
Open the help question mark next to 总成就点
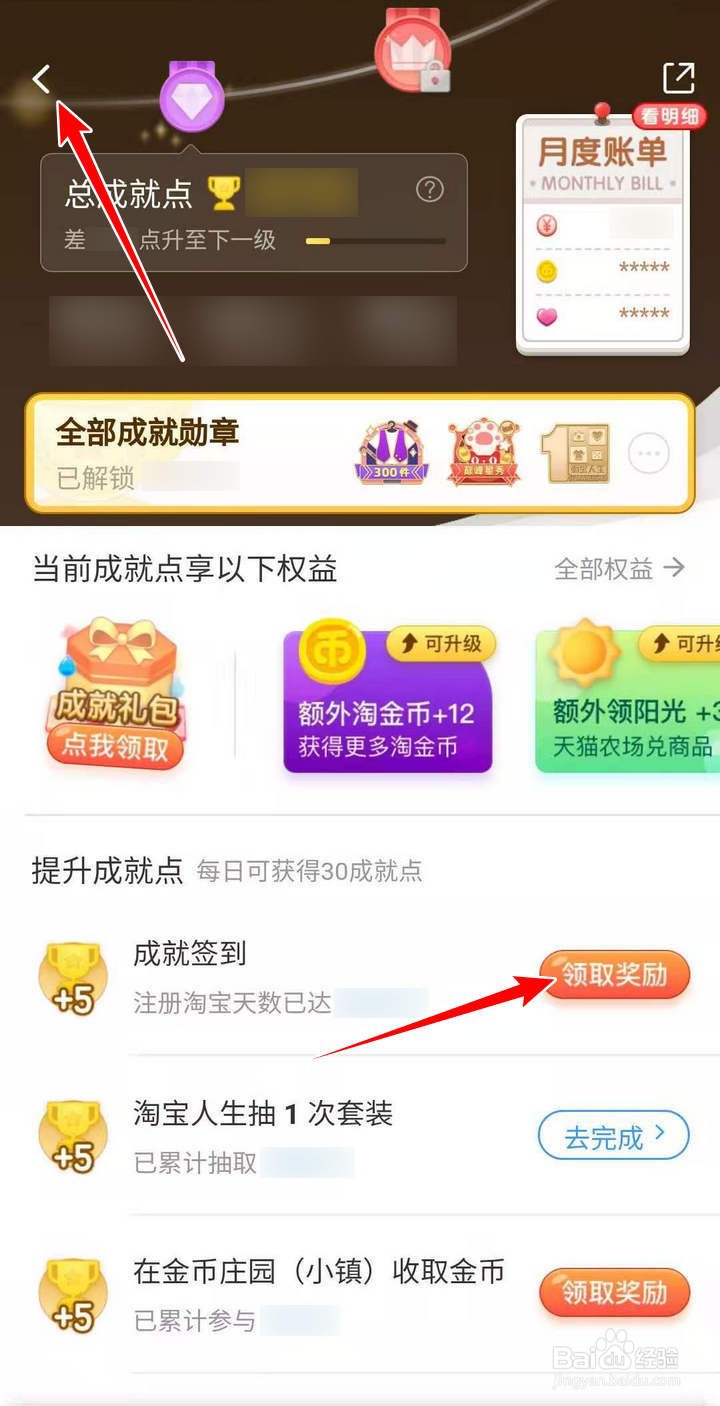coord(428,190)
